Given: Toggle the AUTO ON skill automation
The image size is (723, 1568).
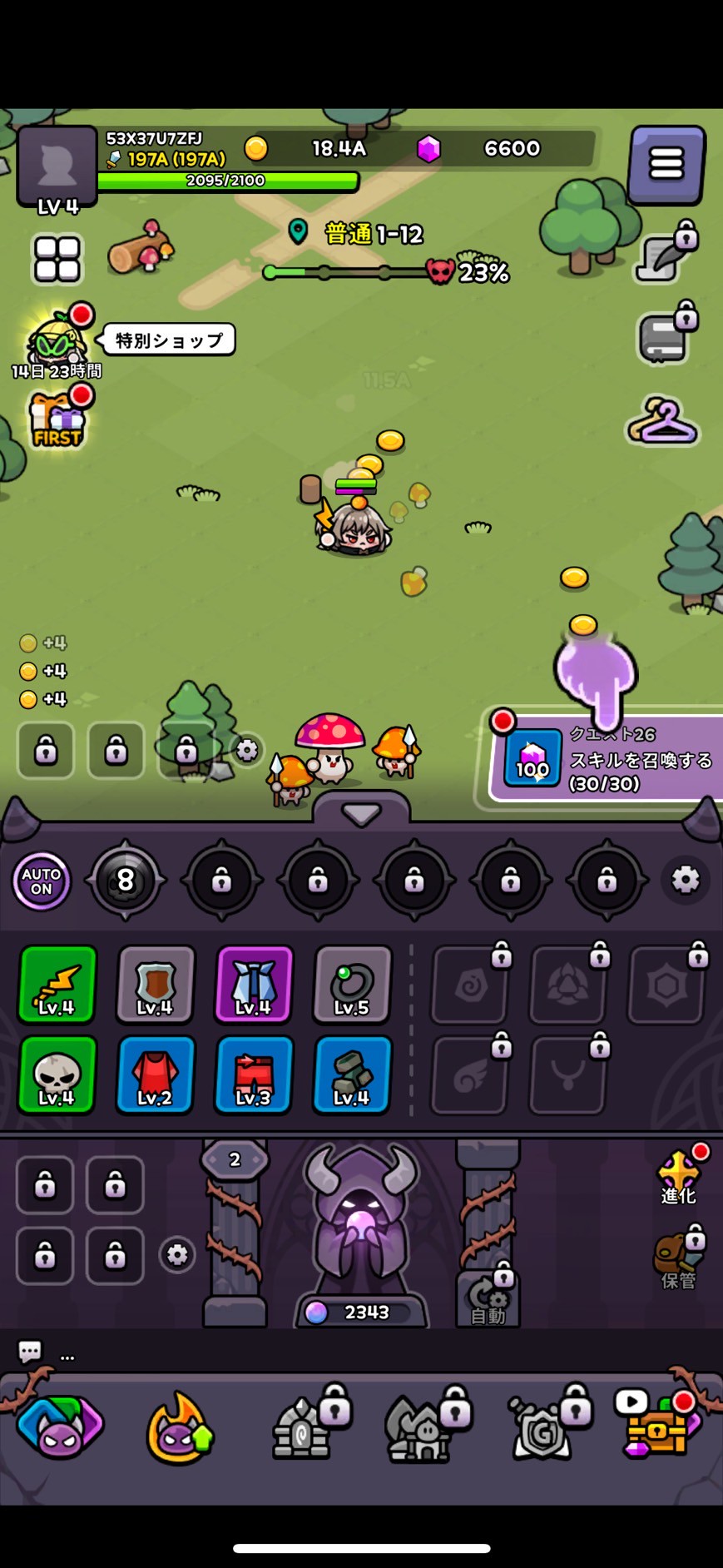Looking at the screenshot, I should (x=42, y=880).
